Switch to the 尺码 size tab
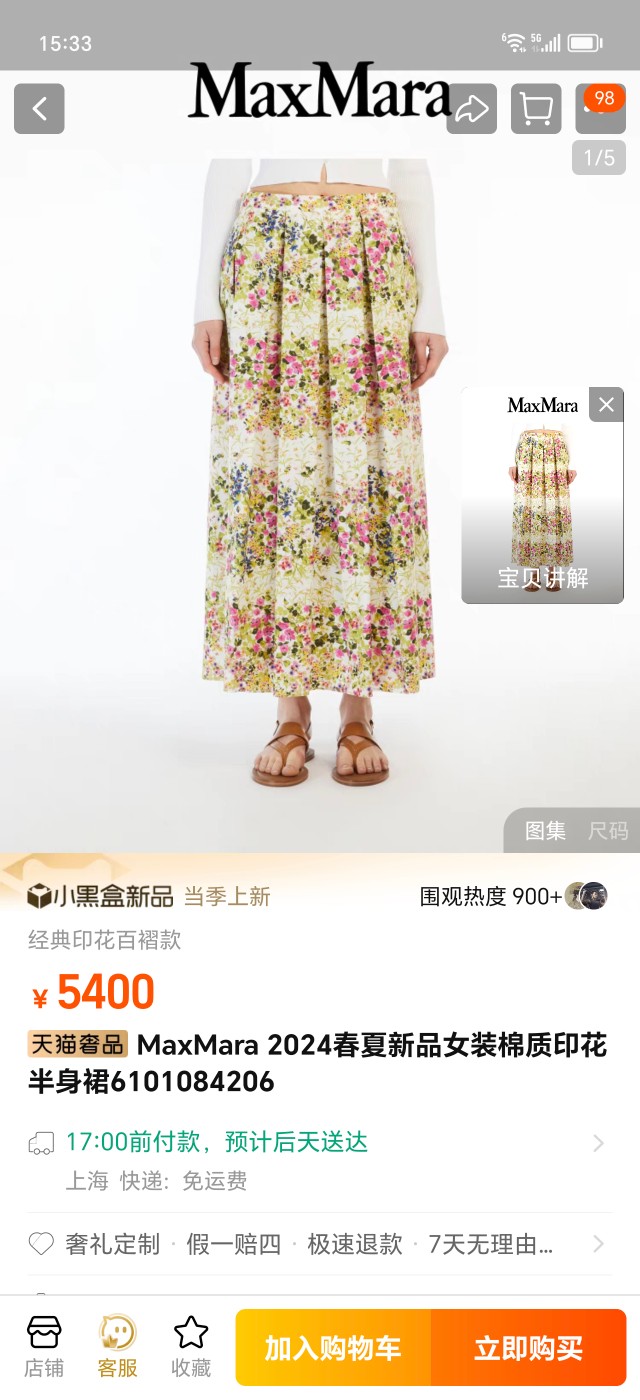 (607, 831)
